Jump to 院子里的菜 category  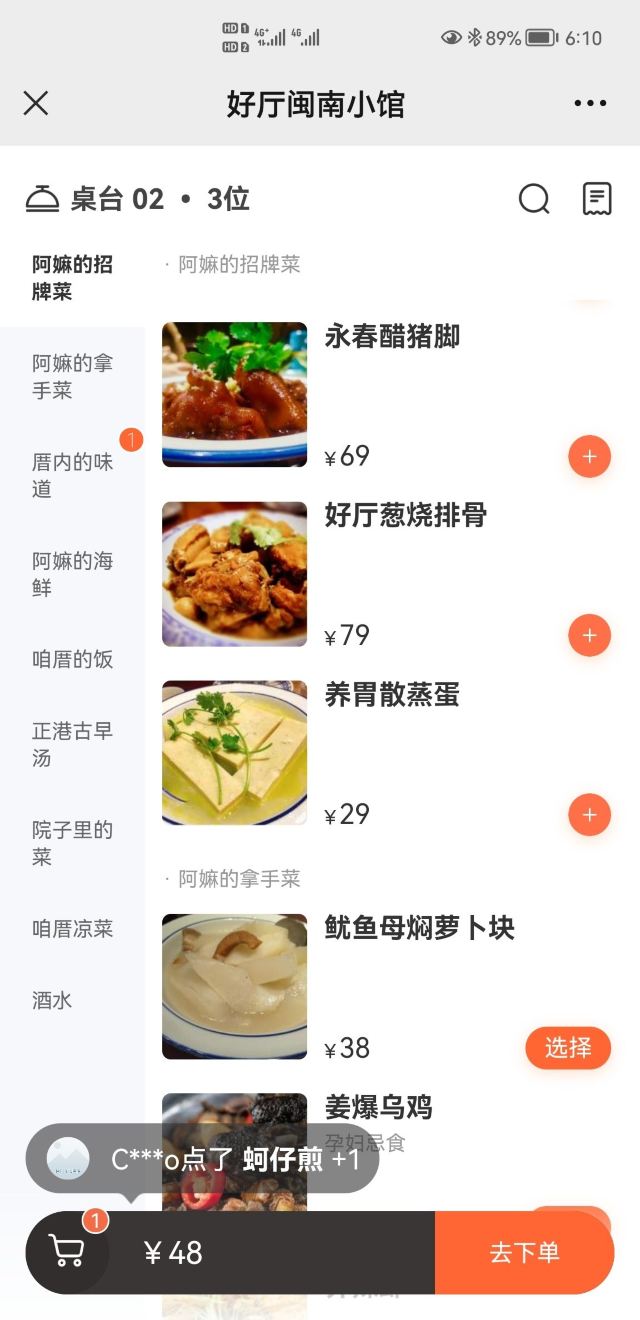72,843
